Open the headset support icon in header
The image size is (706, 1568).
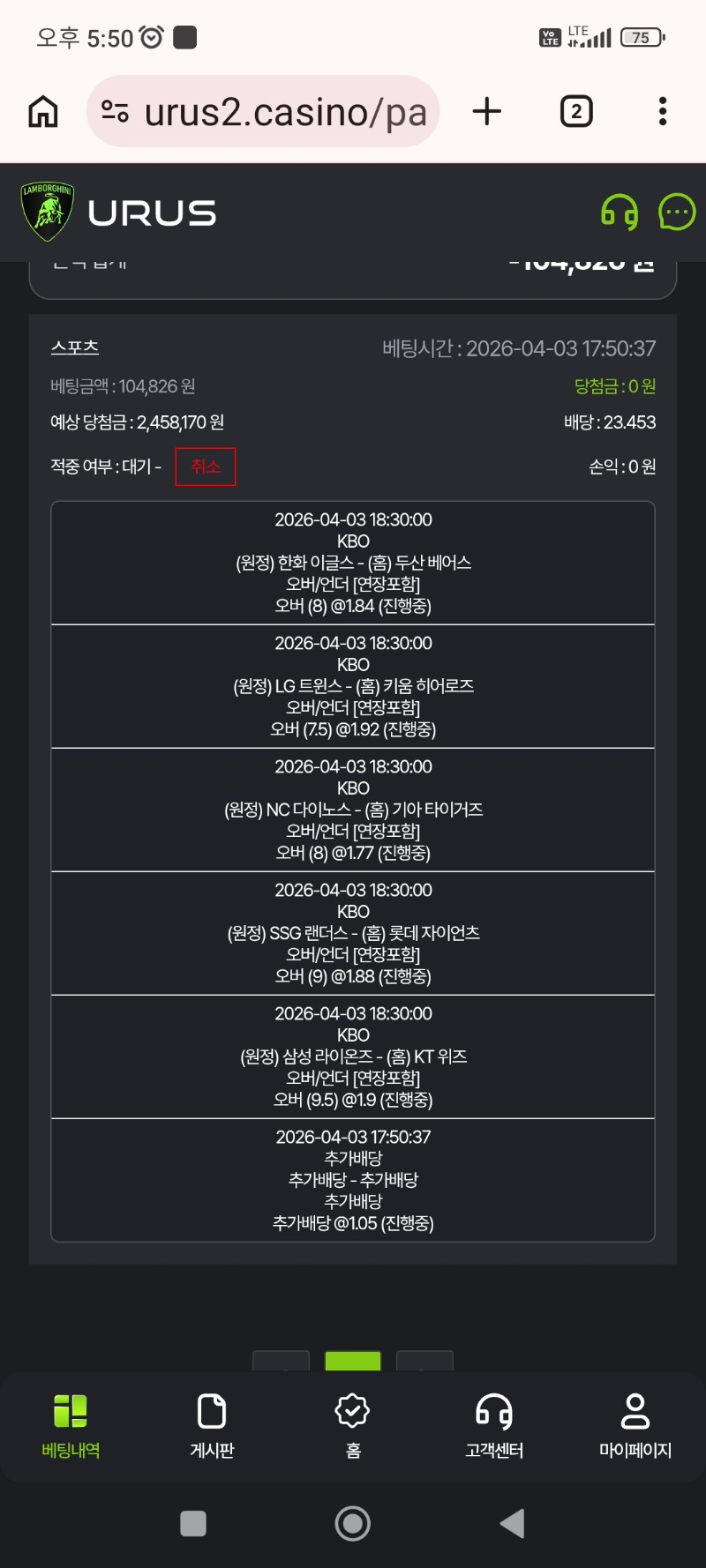tap(620, 213)
